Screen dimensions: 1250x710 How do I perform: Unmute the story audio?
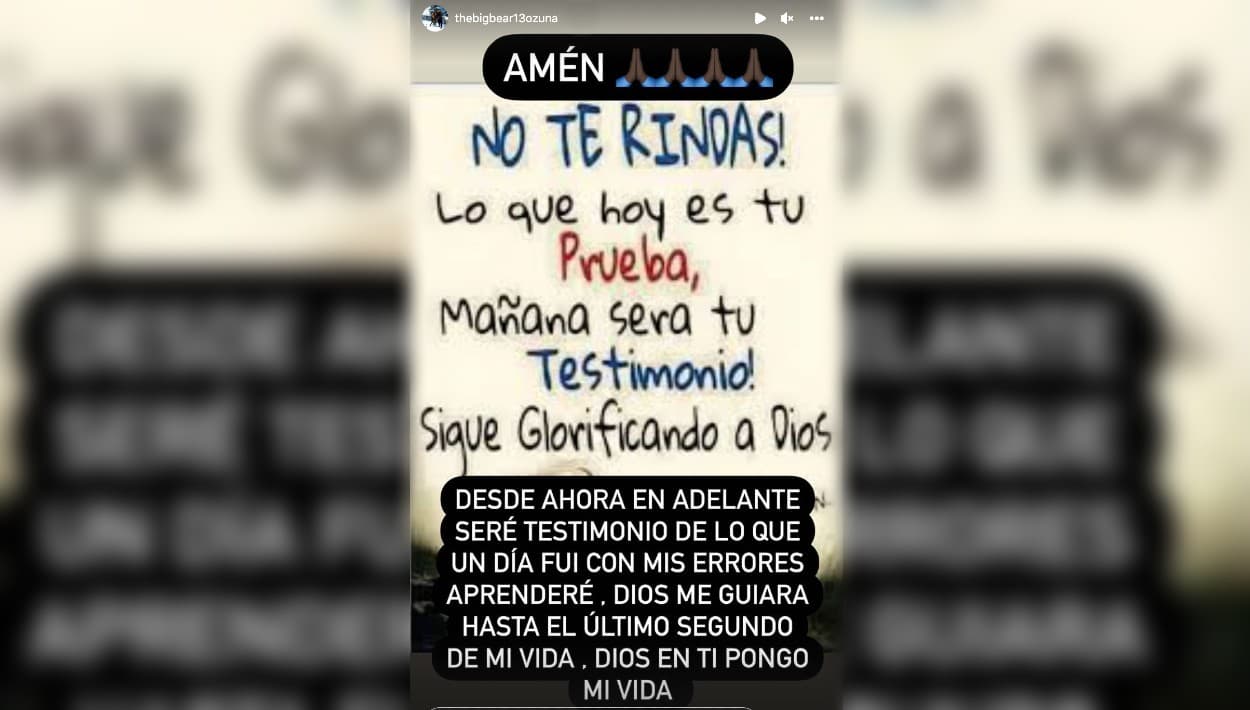point(787,18)
